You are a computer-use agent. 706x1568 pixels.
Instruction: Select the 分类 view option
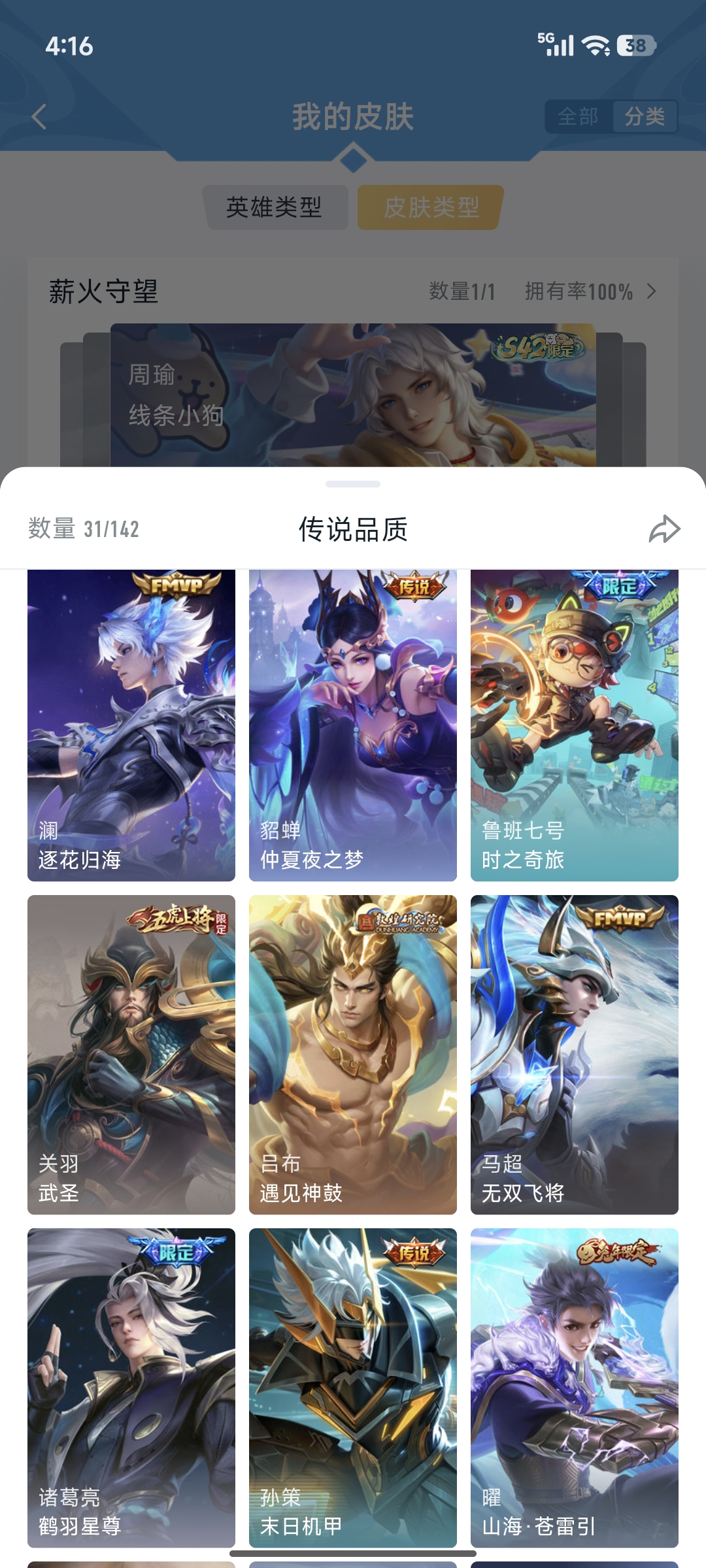point(643,116)
